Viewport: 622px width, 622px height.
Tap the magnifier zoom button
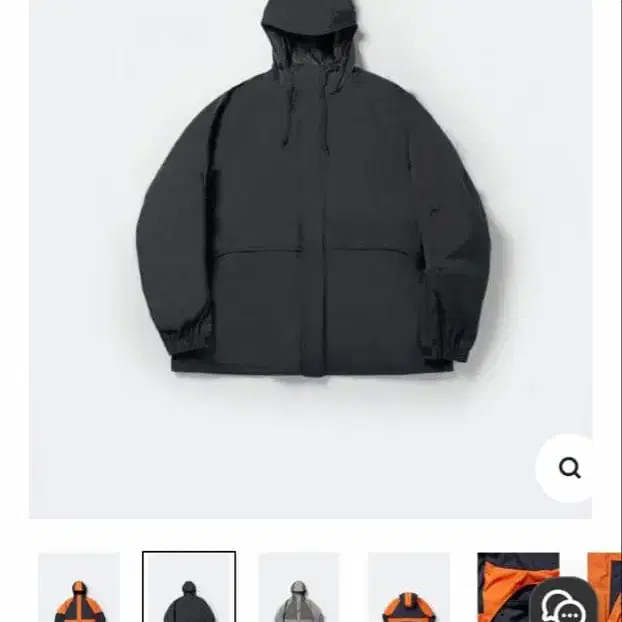tap(569, 468)
